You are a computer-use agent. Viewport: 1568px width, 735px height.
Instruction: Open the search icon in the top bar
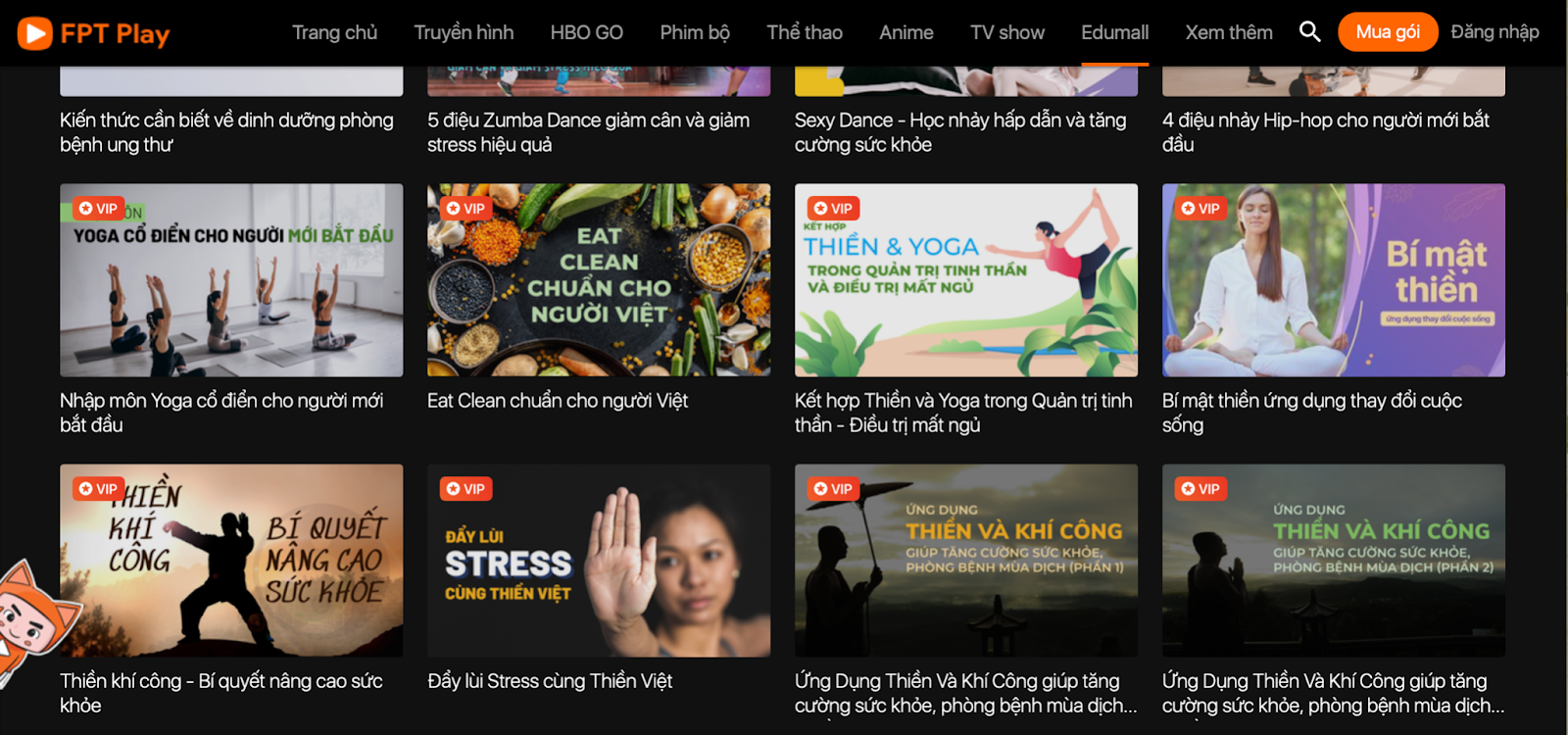click(1309, 31)
